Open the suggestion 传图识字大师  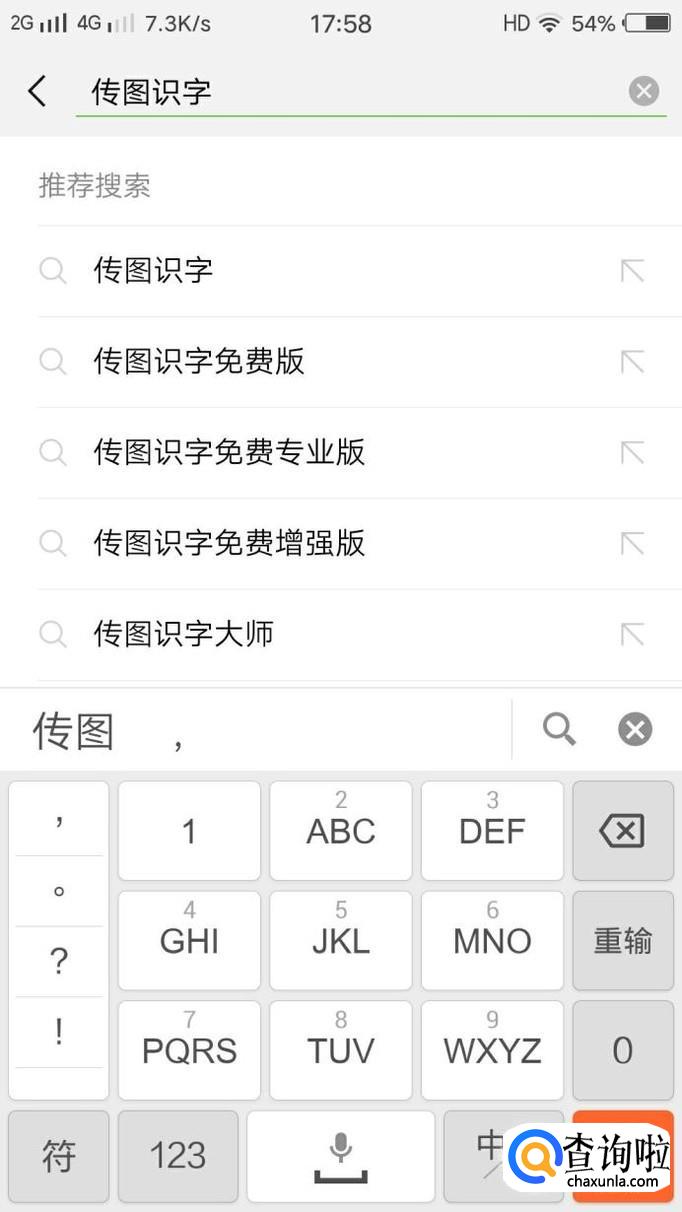(183, 634)
